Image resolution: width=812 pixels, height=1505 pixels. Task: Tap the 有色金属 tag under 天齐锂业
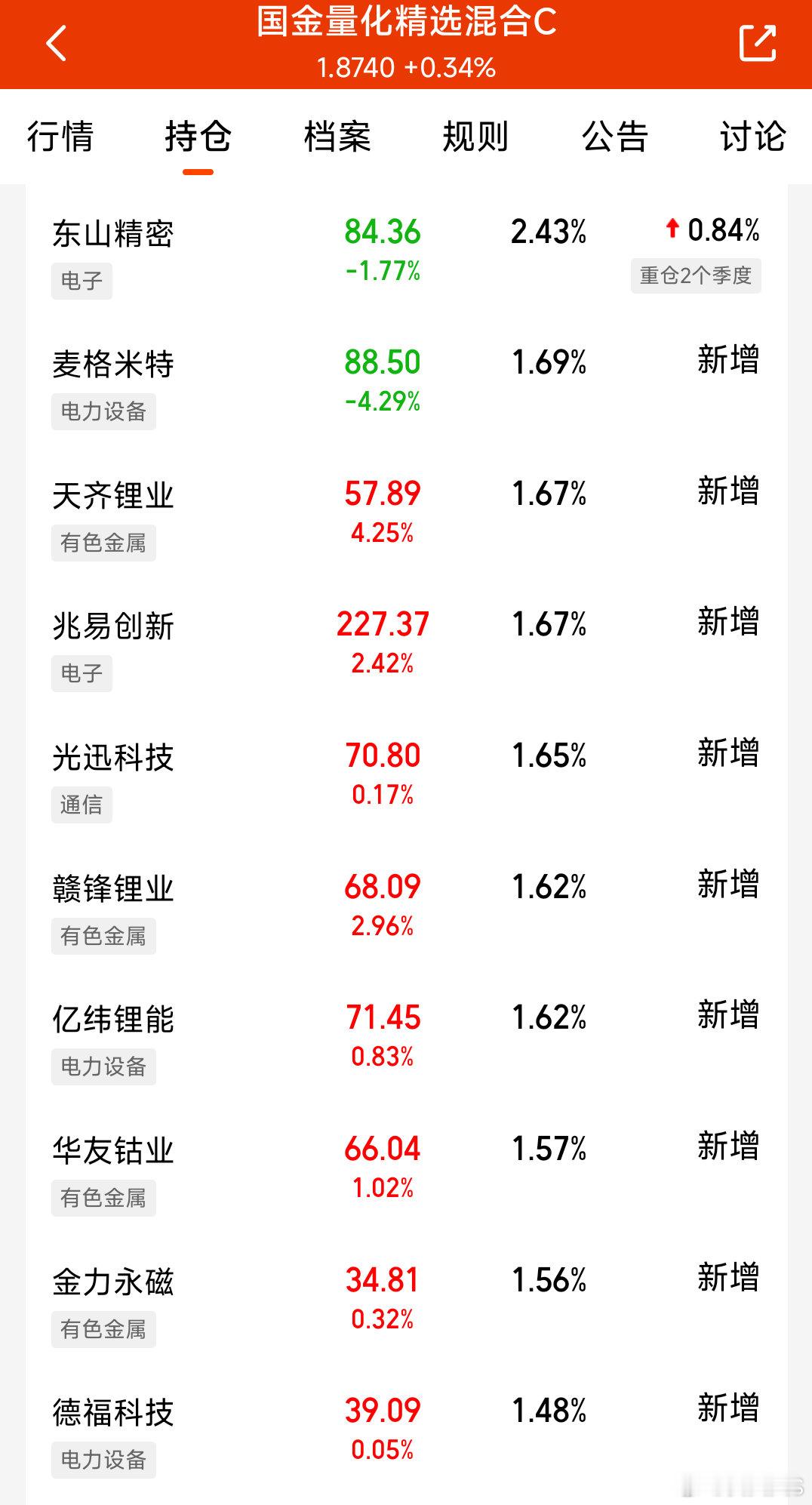pyautogui.click(x=103, y=541)
